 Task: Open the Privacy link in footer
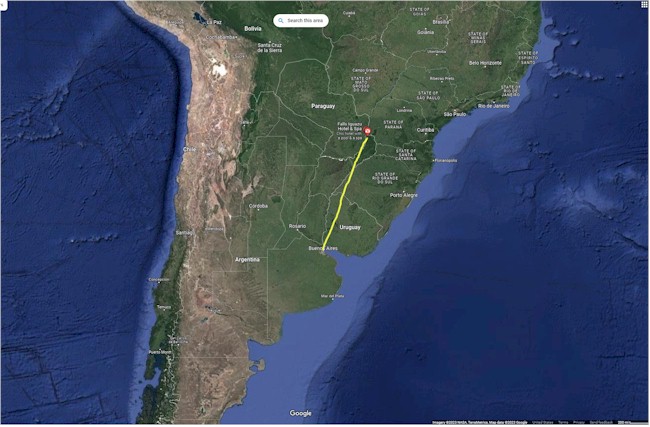(579, 422)
